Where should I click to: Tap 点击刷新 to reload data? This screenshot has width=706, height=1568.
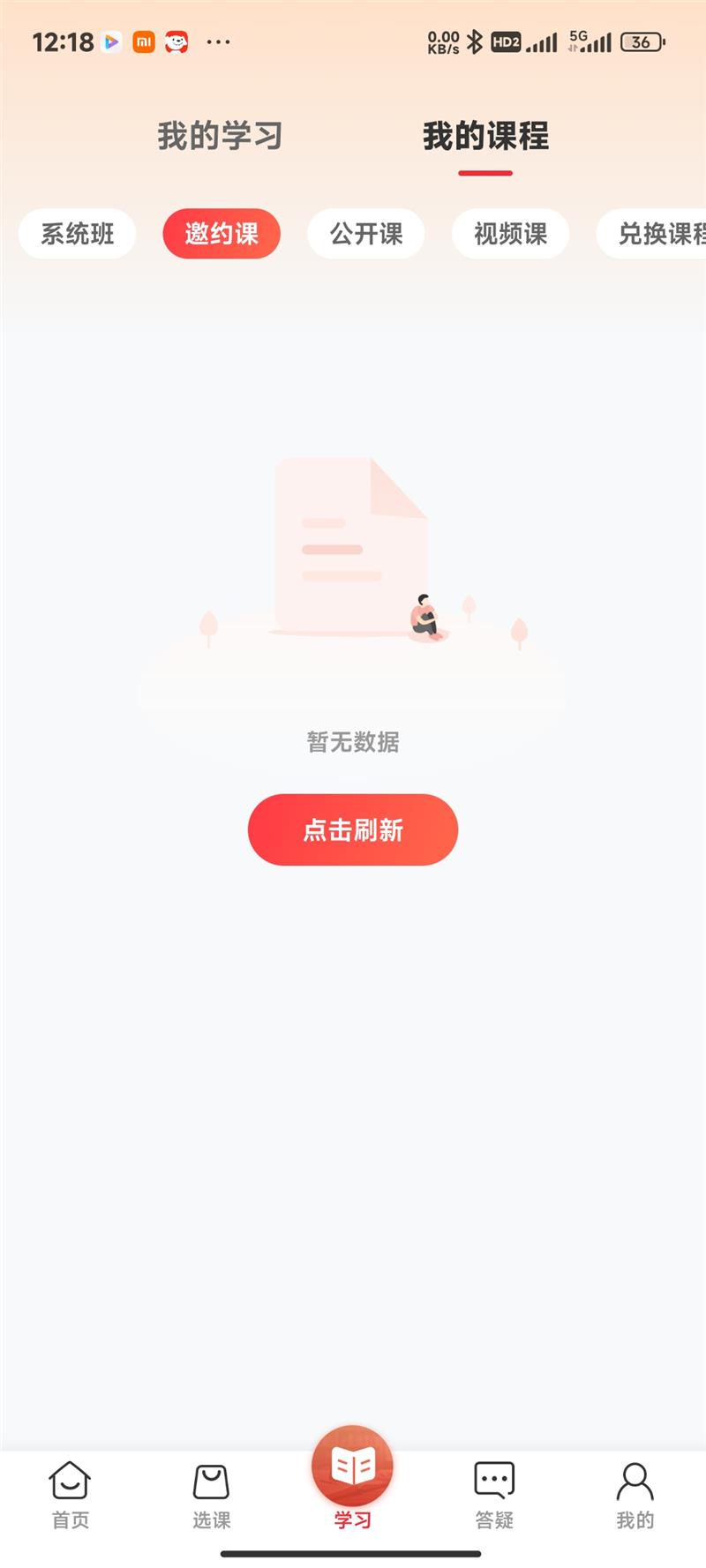pyautogui.click(x=353, y=829)
